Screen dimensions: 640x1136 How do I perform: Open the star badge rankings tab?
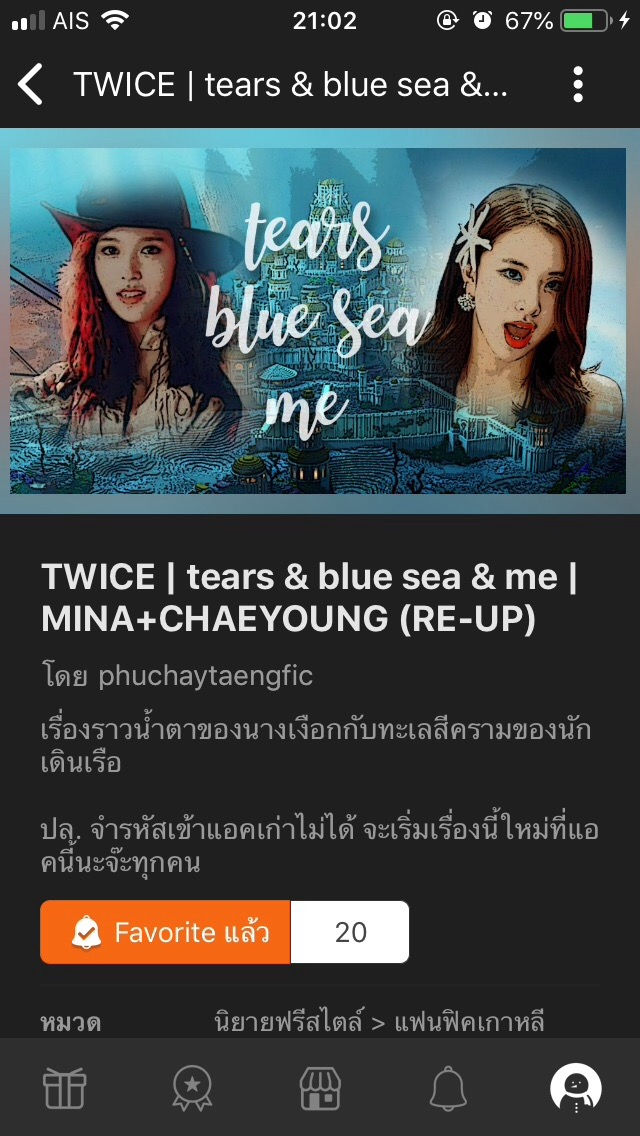[x=192, y=1087]
